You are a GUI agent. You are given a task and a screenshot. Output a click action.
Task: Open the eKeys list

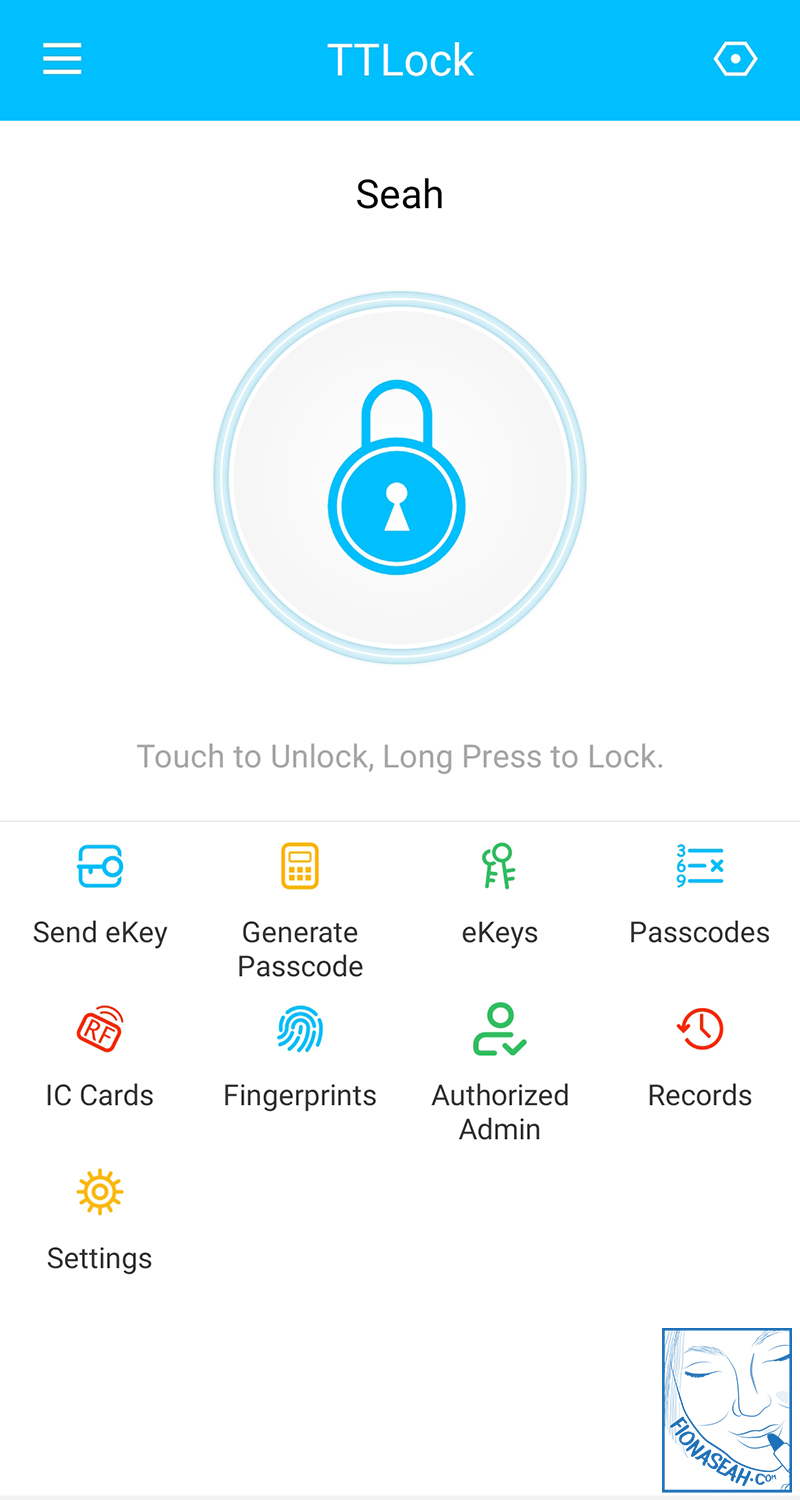500,865
